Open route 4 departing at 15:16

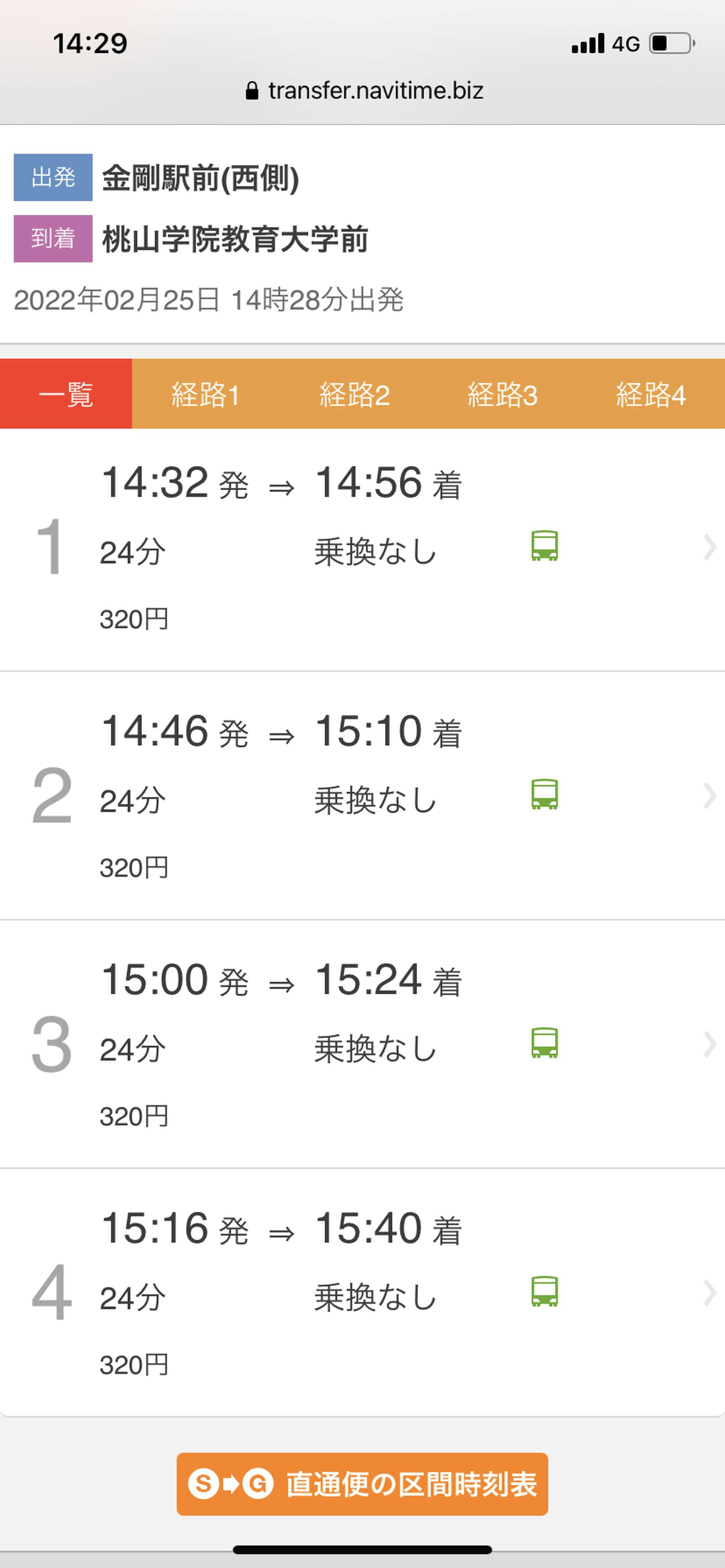(362, 1292)
